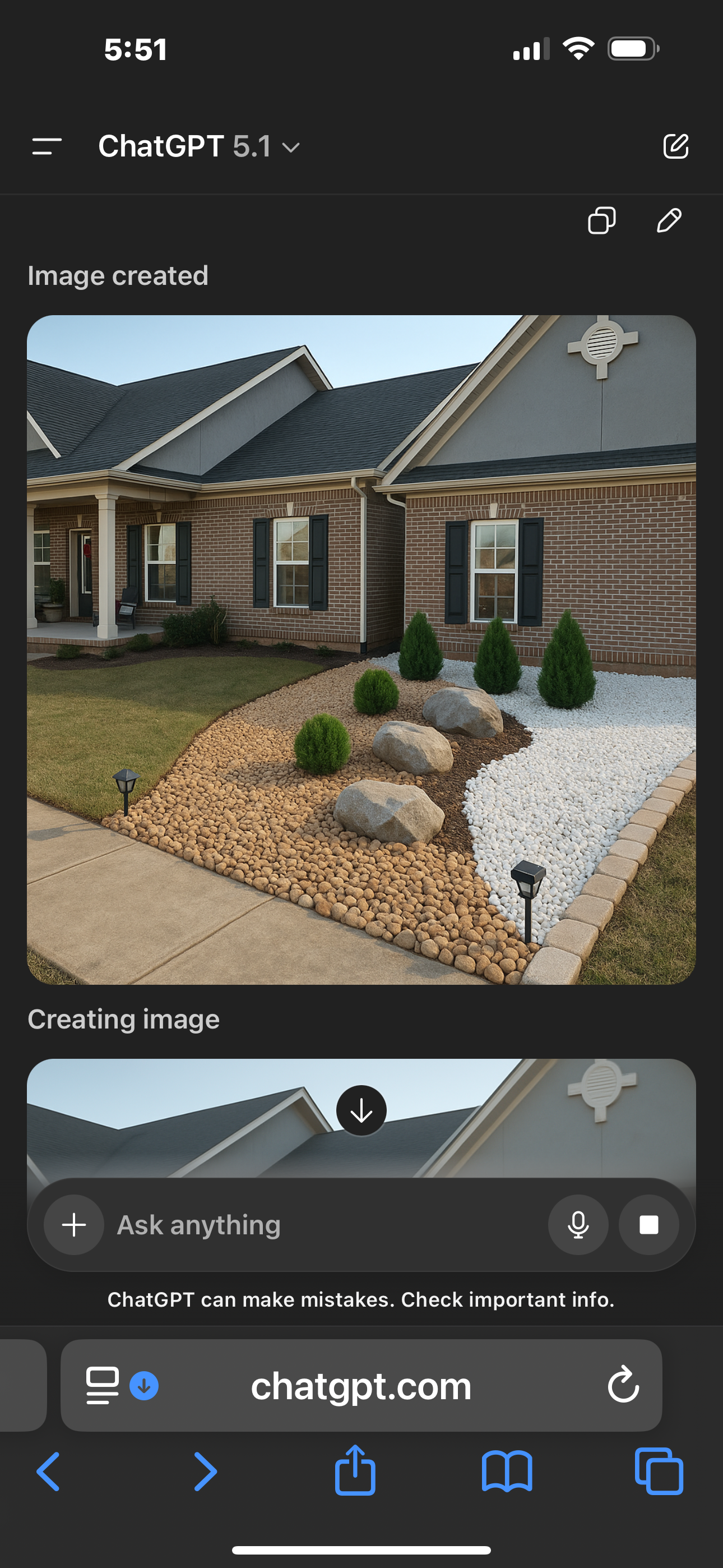Focus the Ask anything input field
723x1568 pixels.
tap(323, 1225)
